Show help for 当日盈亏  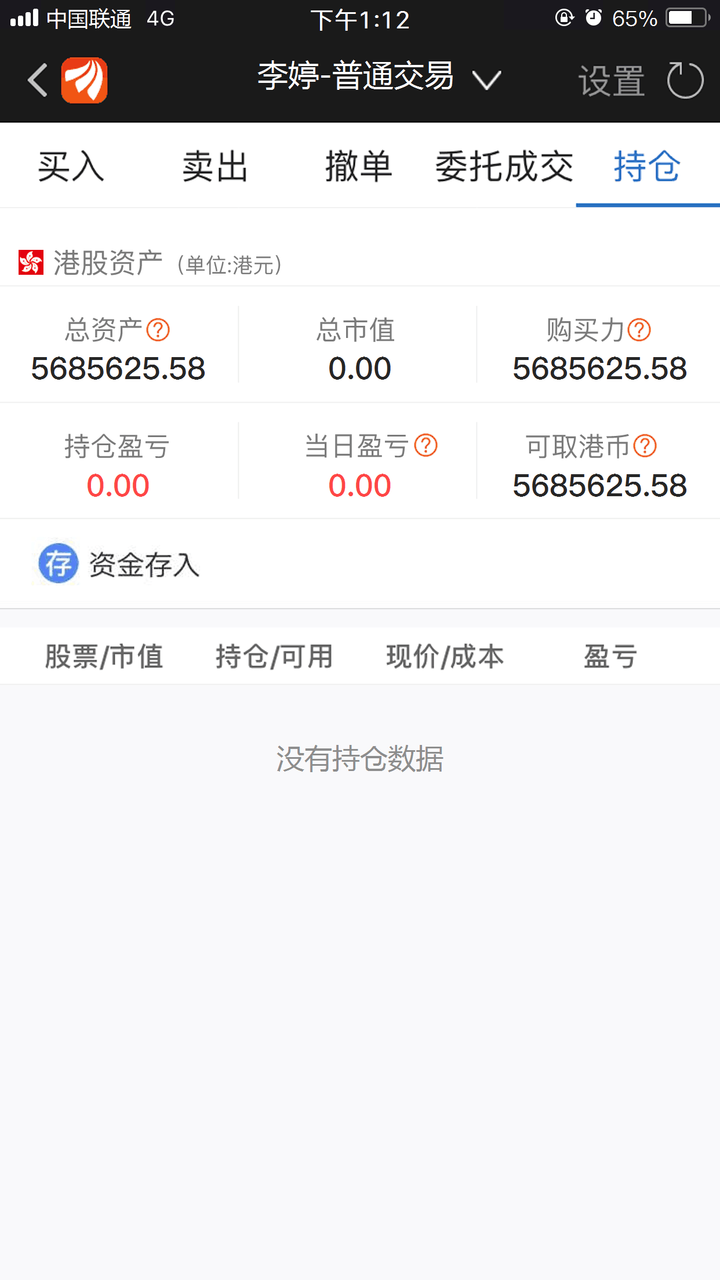(x=426, y=446)
